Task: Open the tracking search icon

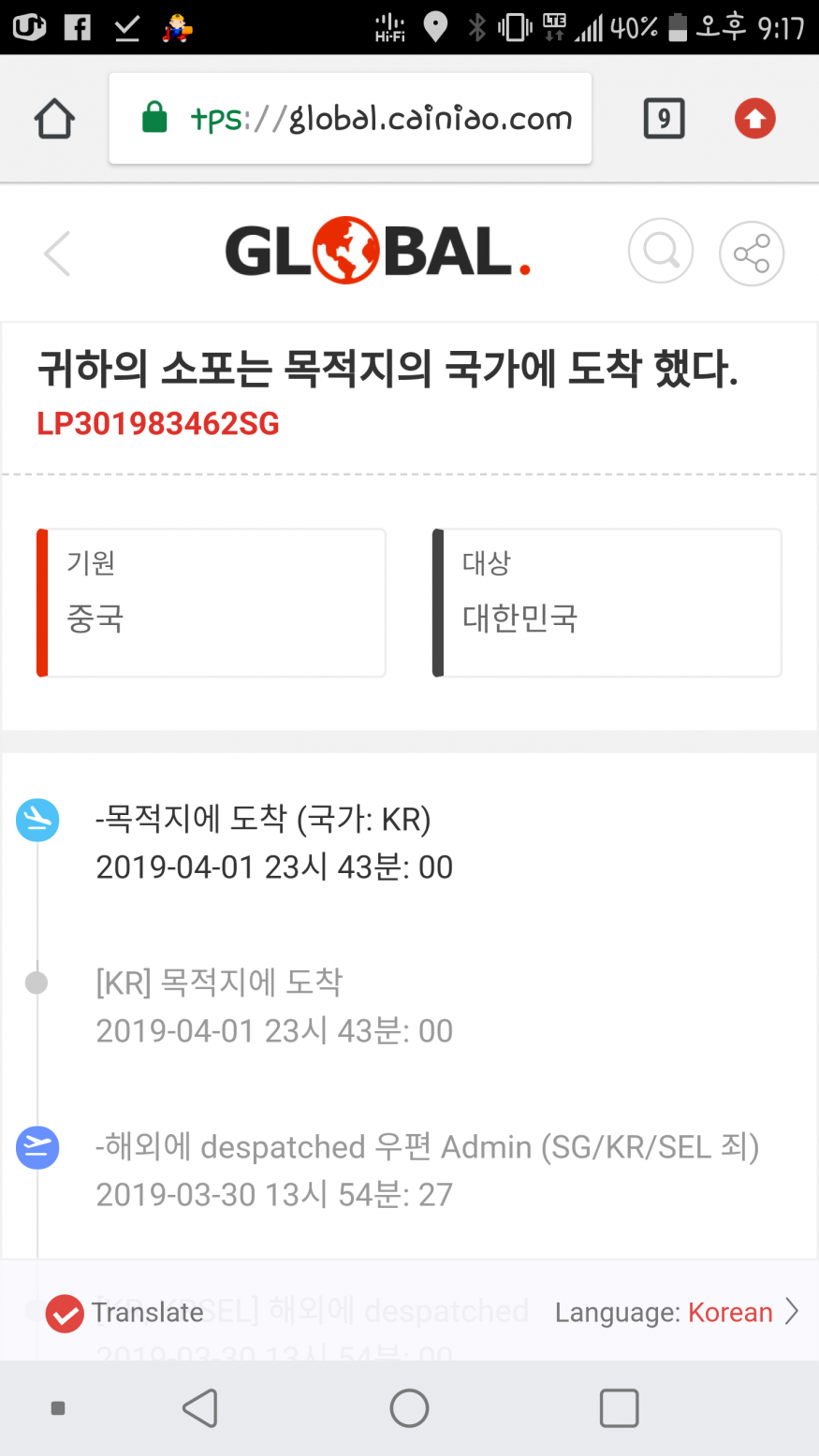Action: [661, 252]
